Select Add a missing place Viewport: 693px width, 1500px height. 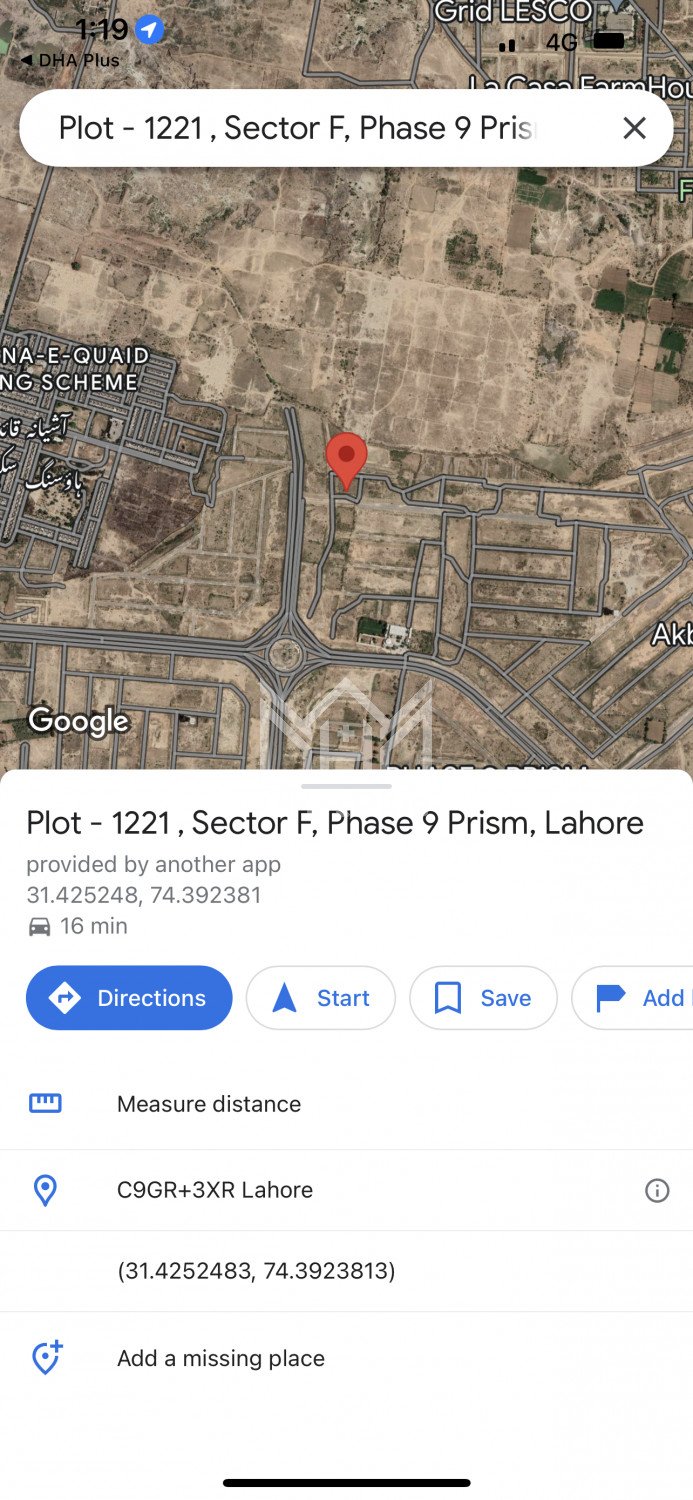(221, 1358)
